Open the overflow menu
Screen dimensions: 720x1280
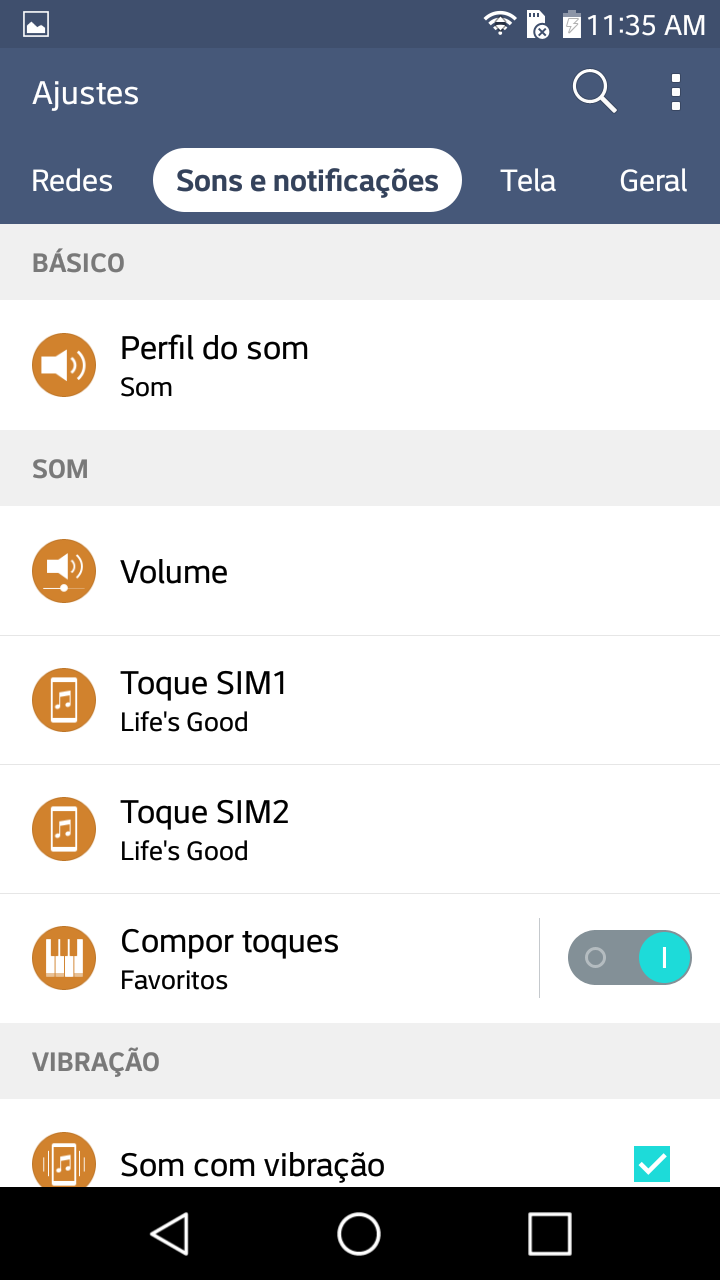(676, 92)
